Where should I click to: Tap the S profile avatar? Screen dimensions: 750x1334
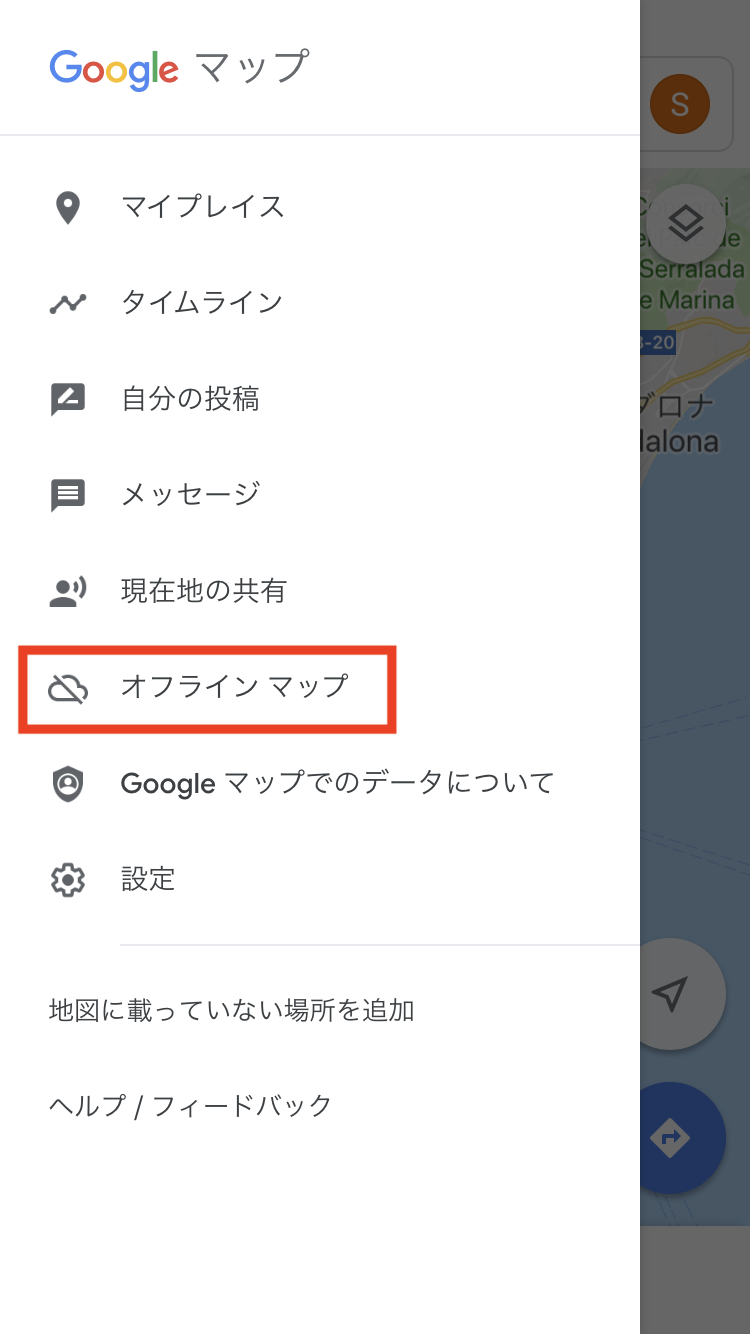point(680,104)
